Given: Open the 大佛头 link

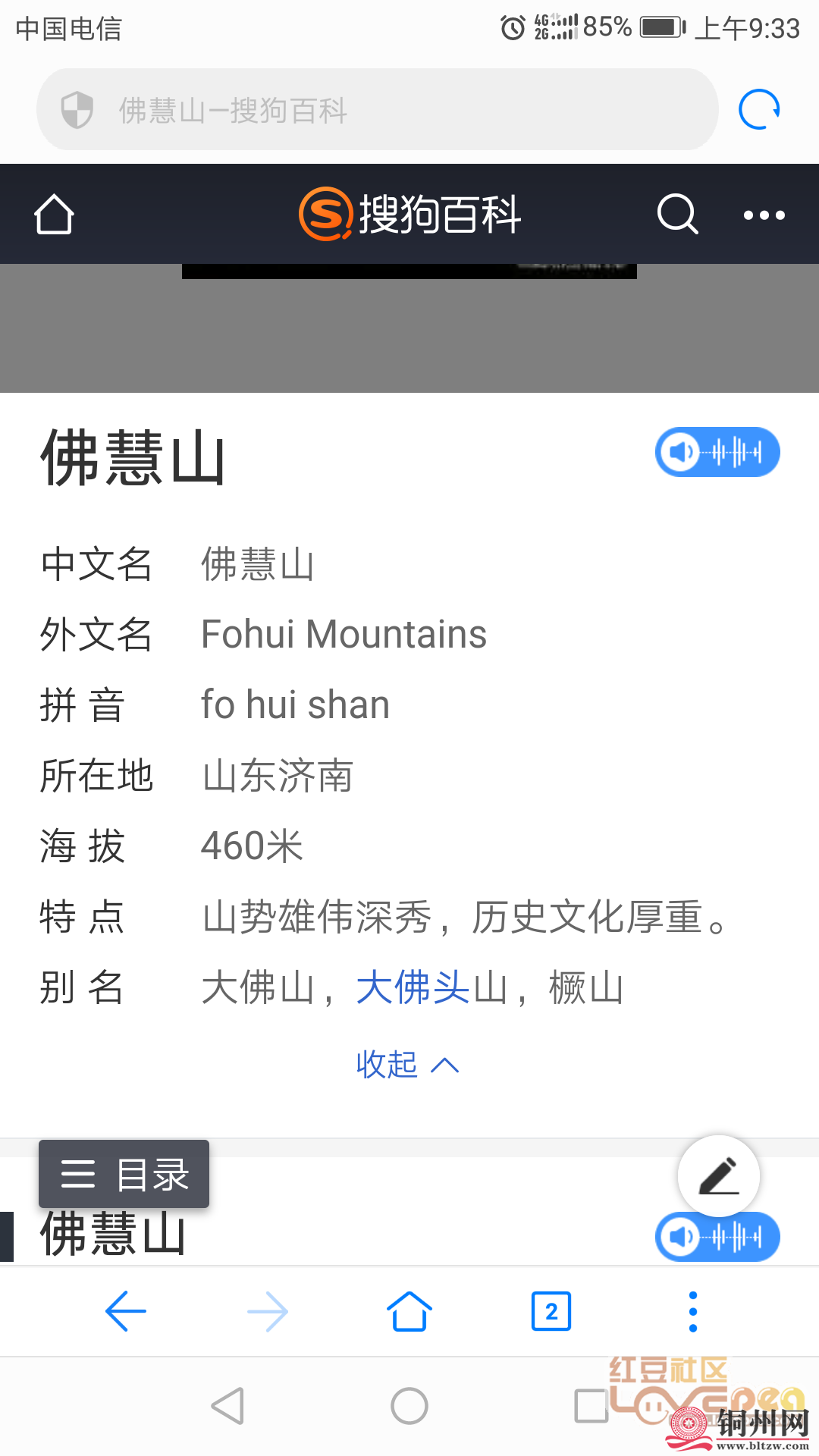Looking at the screenshot, I should (x=413, y=988).
